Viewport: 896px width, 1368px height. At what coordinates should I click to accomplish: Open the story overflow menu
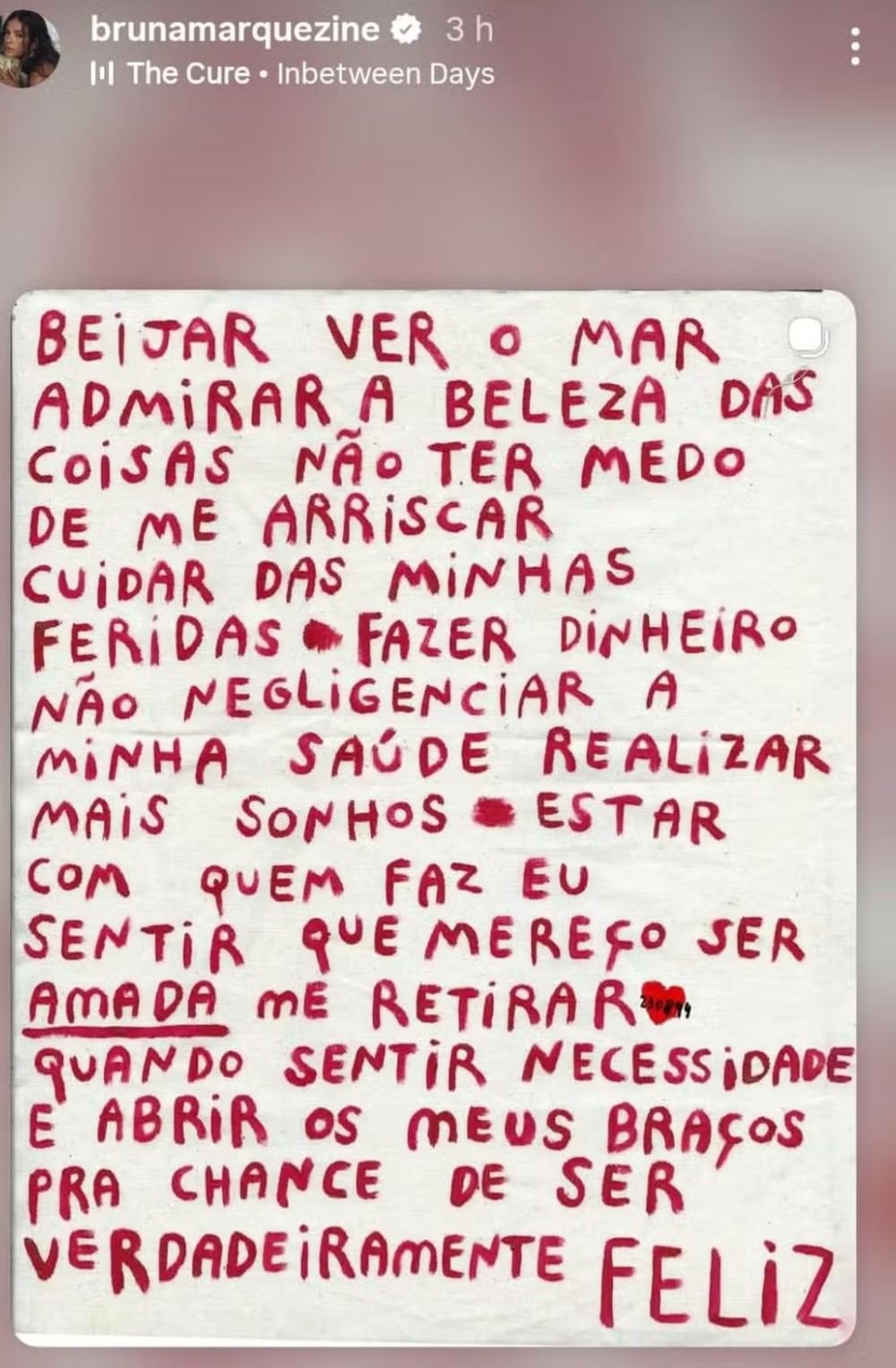[855, 47]
